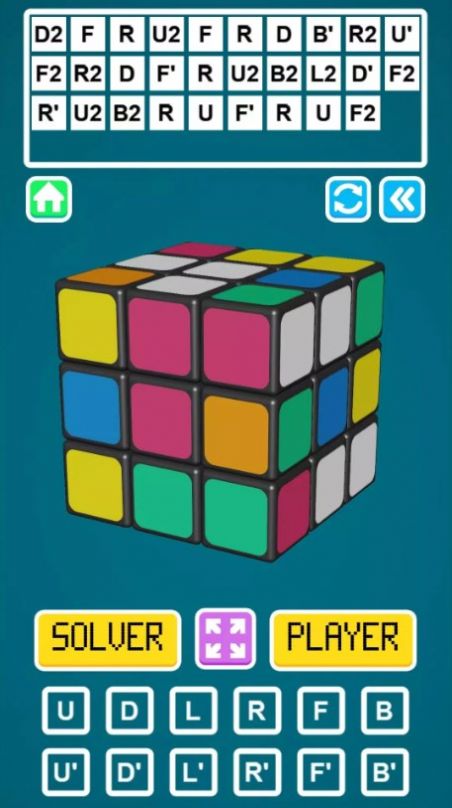This screenshot has width=452, height=808.
Task: Turn the L' counter-clockwise move
Action: point(193,772)
